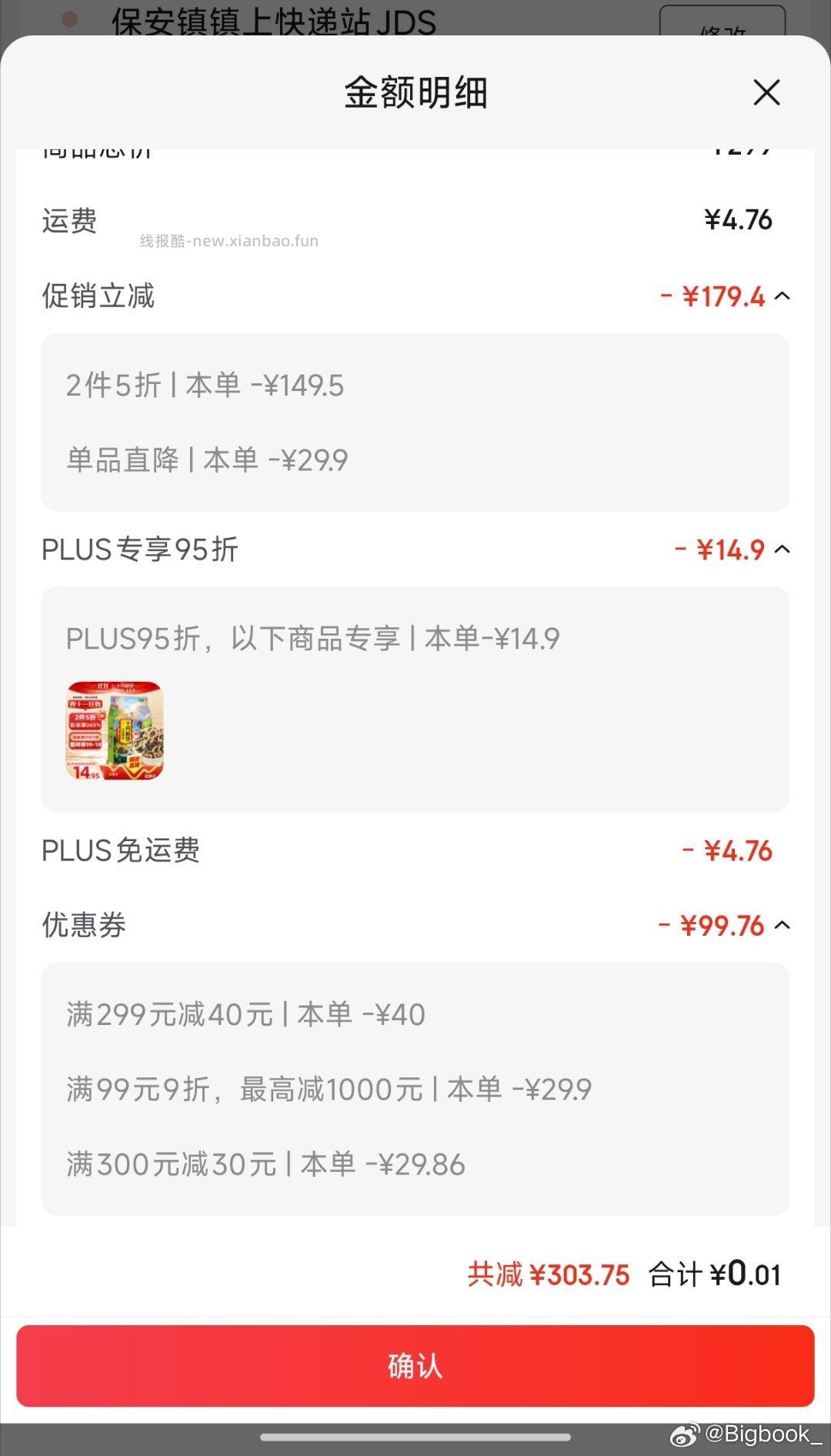Click the 线报酷 watermark link
This screenshot has height=1456, width=831.
point(227,240)
